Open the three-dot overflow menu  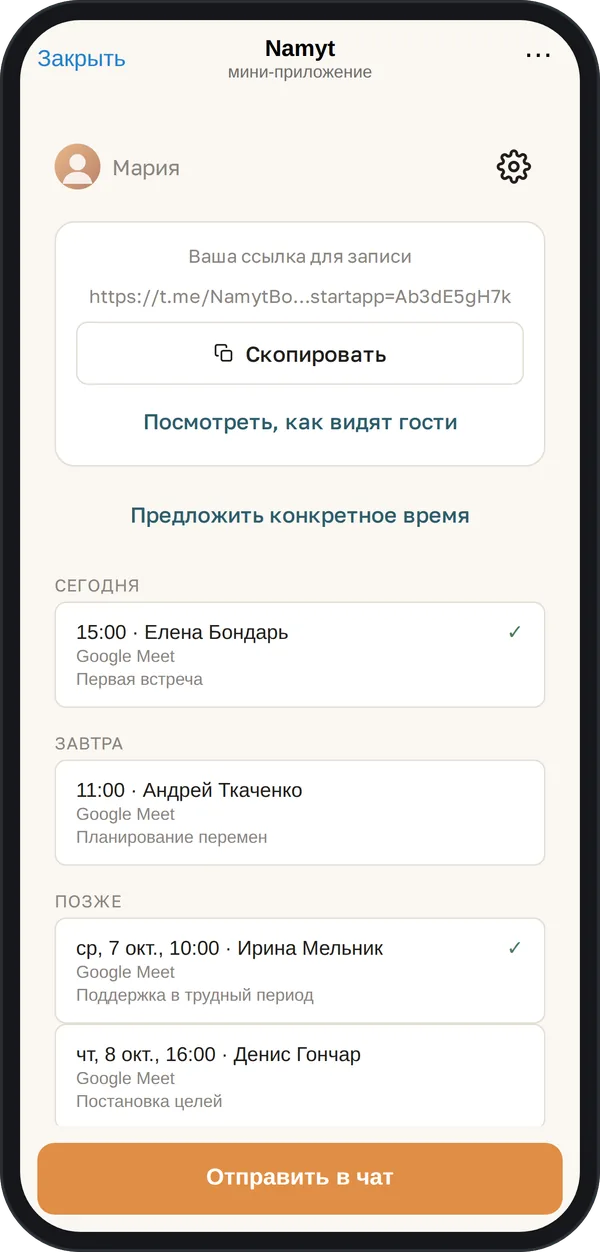click(538, 56)
